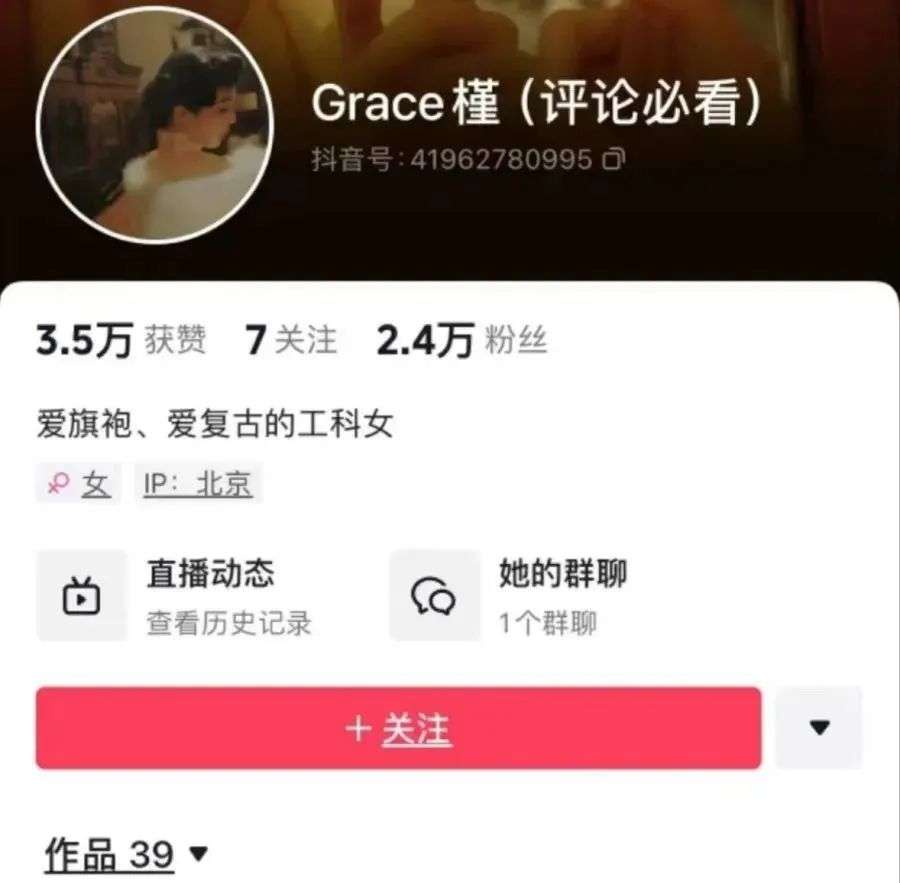Expand the arrow next to follow button

tap(819, 728)
